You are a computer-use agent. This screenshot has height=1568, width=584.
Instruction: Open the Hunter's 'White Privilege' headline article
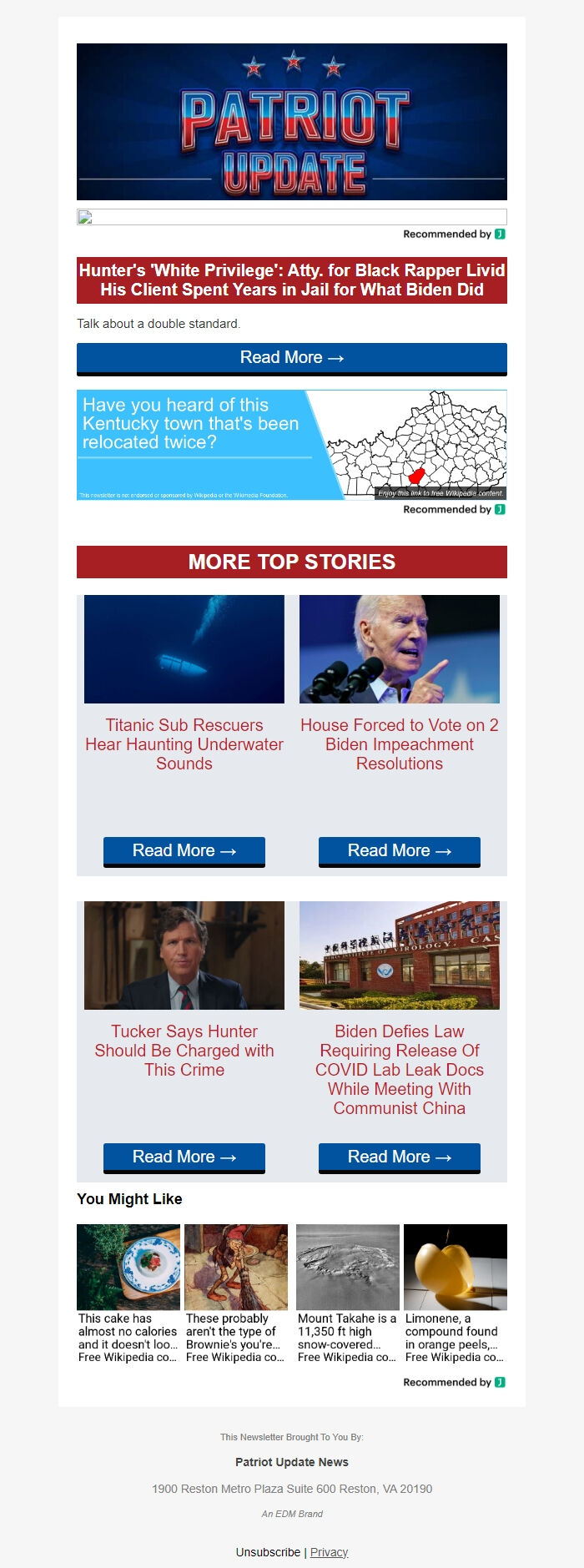291,280
